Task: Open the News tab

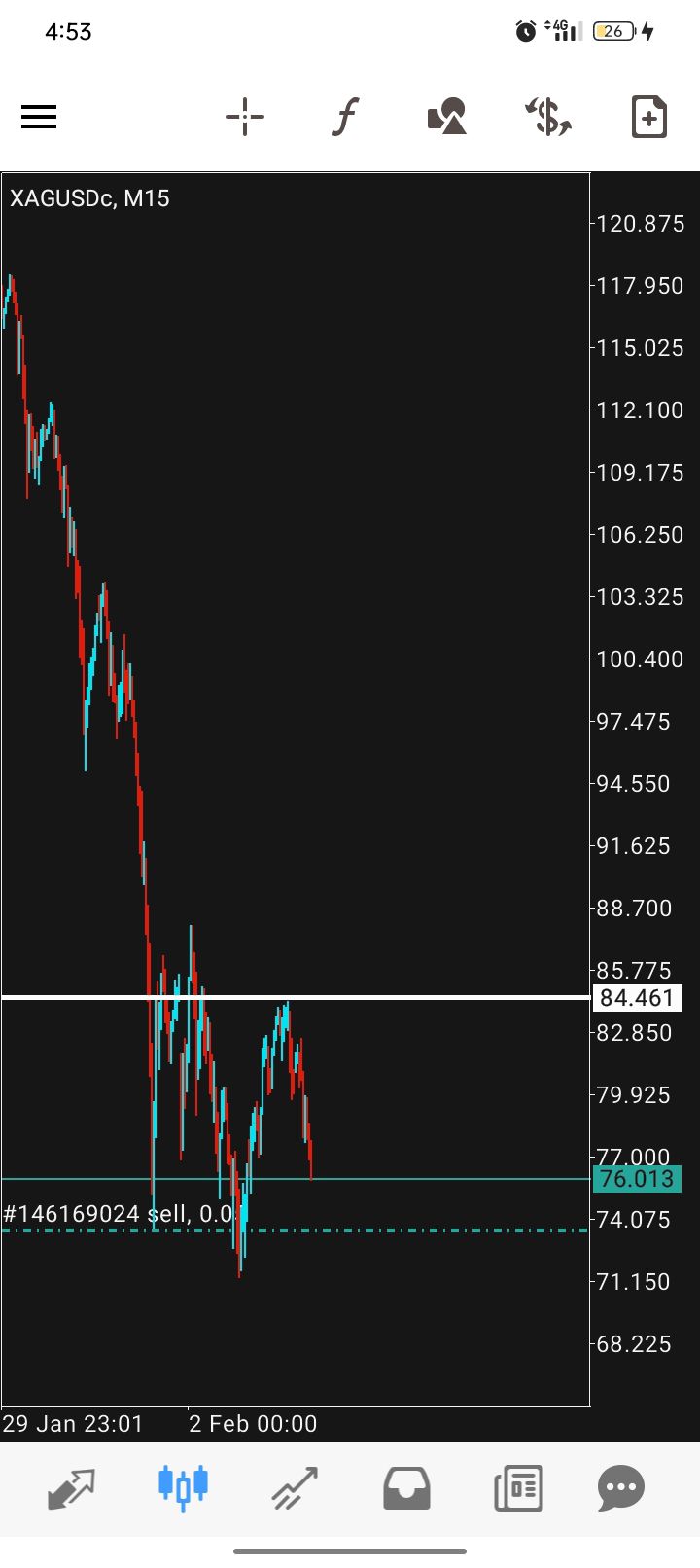Action: 517,1487
